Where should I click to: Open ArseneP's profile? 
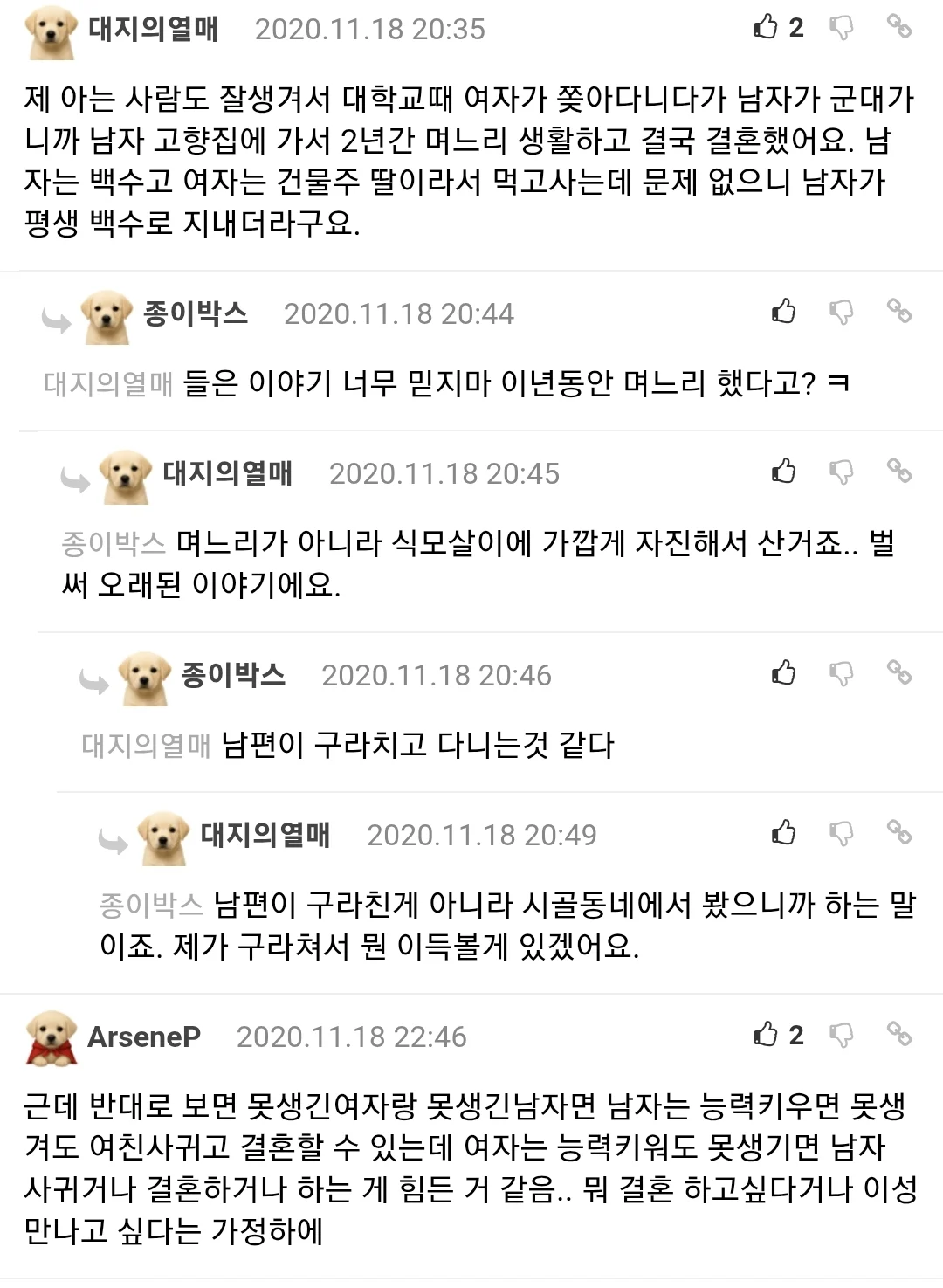tap(144, 1037)
